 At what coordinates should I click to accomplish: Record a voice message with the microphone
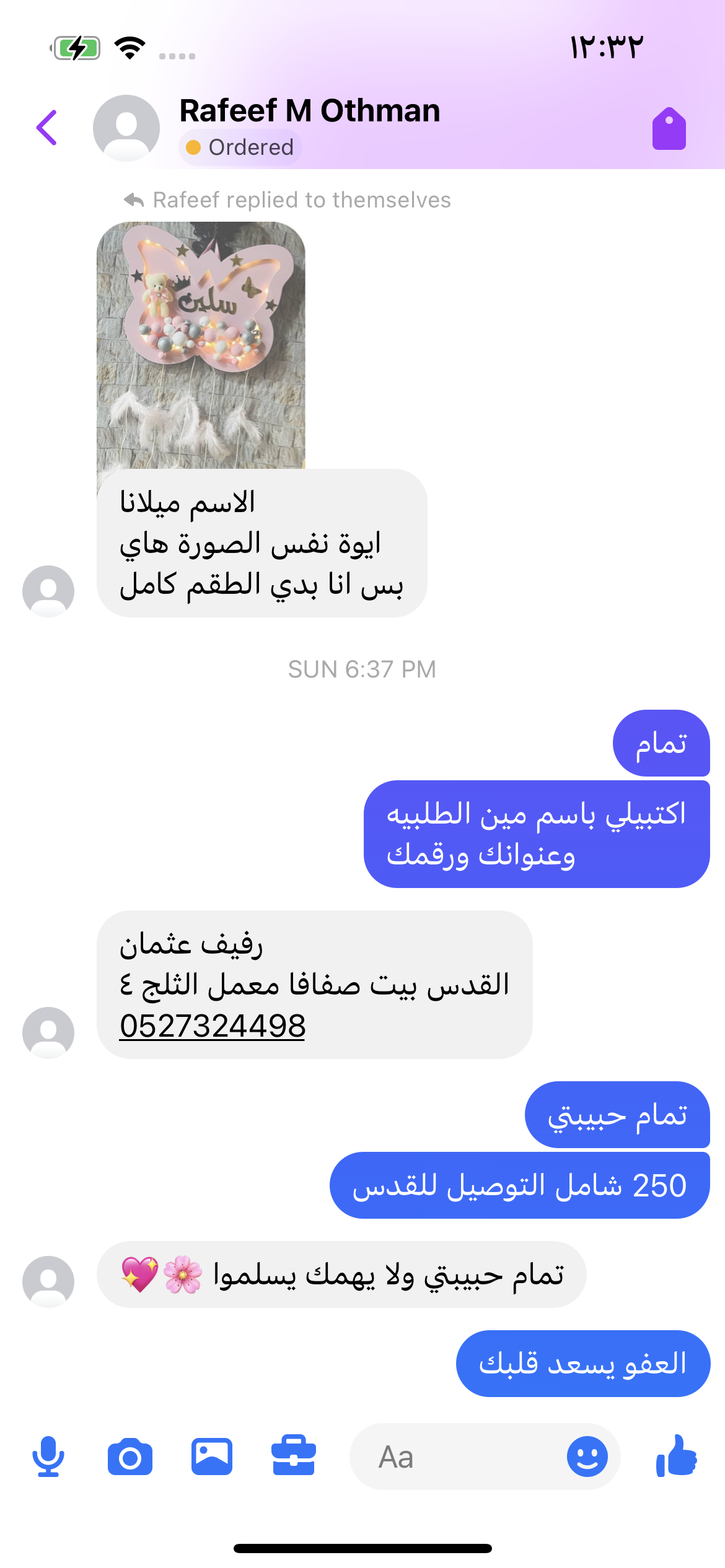(x=48, y=1457)
